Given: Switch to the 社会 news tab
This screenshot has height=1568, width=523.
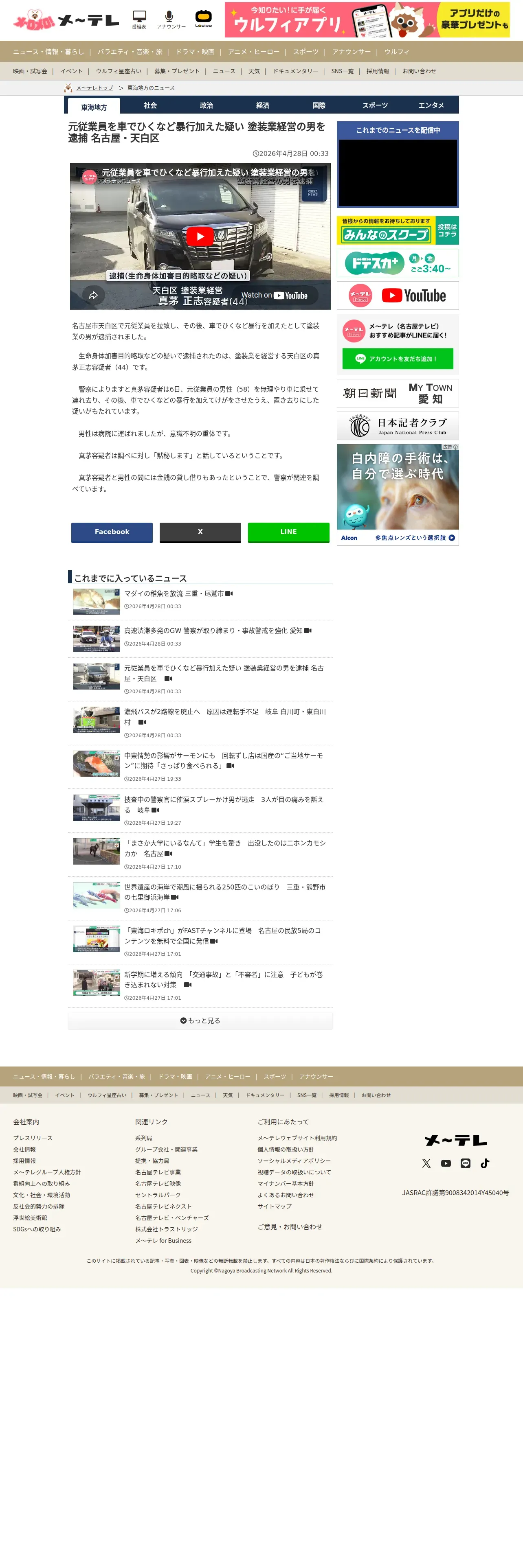Looking at the screenshot, I should pyautogui.click(x=150, y=105).
